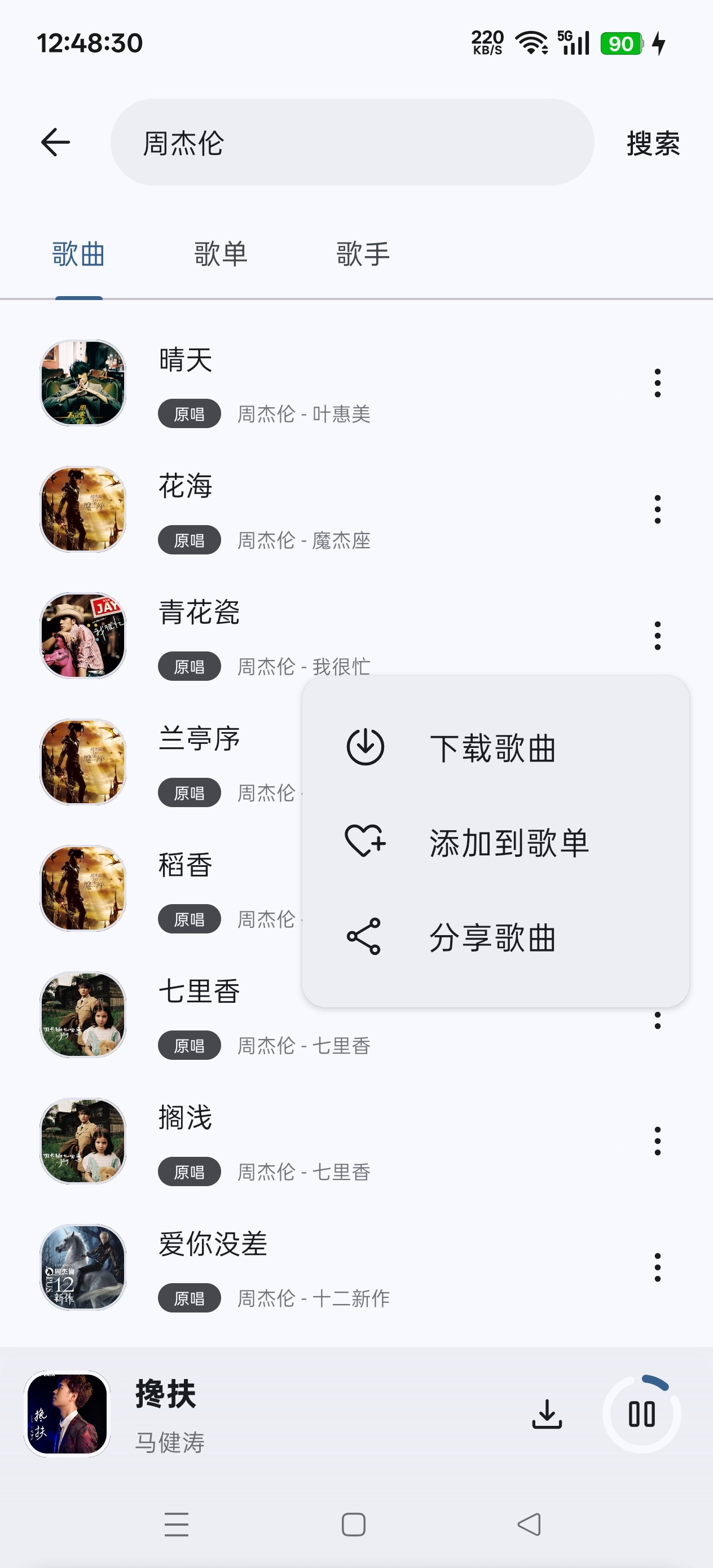Select 下载歌曲 from the popup menu

492,747
